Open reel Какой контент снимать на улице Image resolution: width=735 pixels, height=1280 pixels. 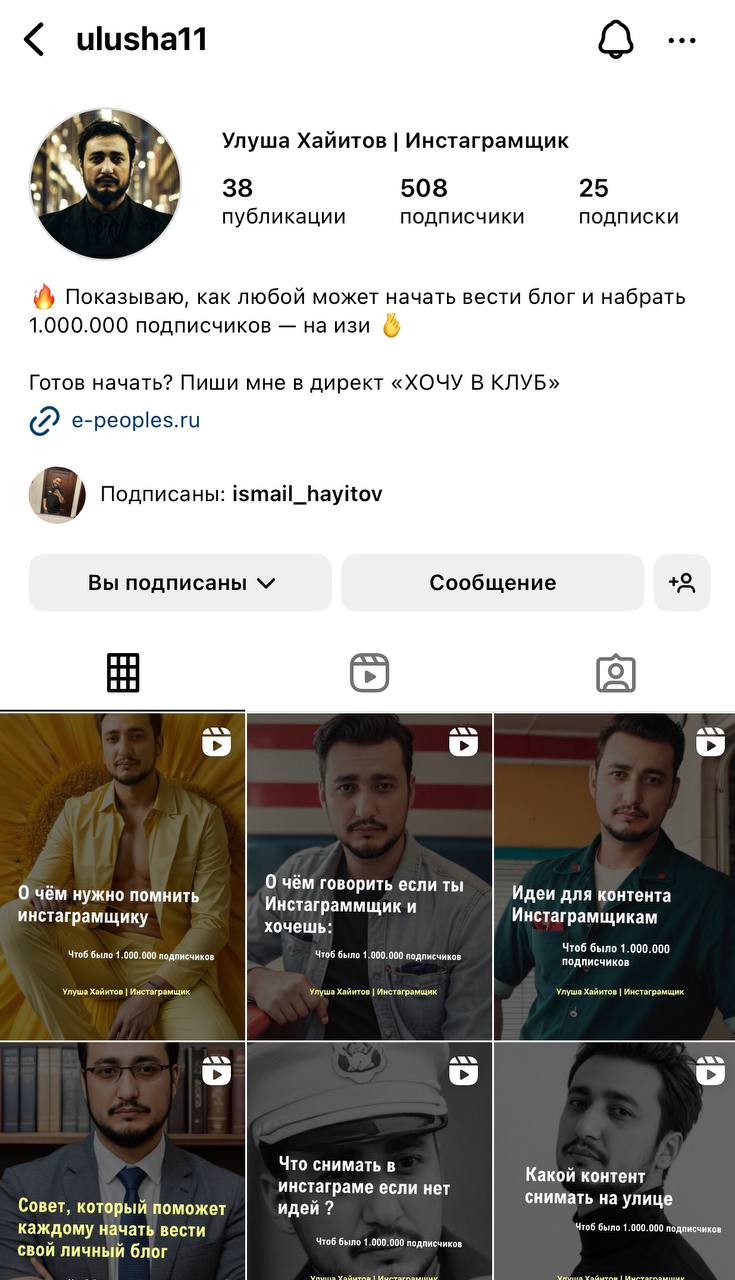[614, 1160]
